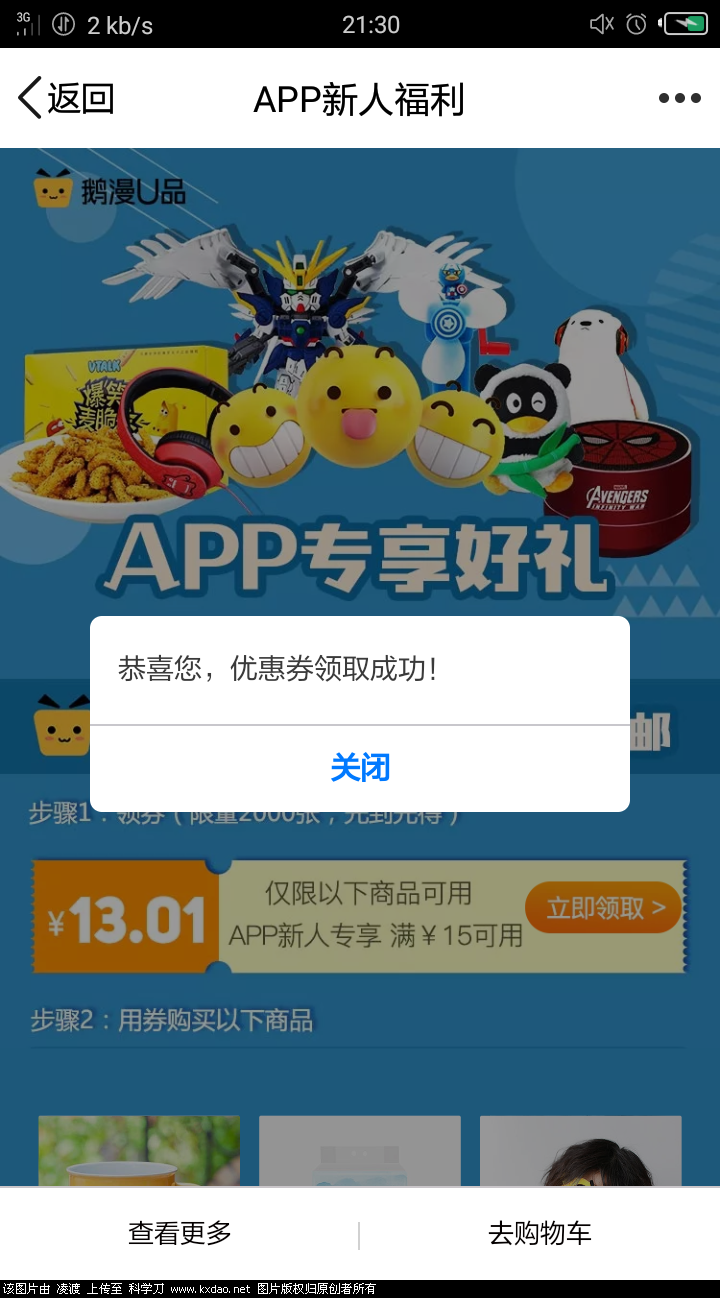Image resolution: width=720 pixels, height=1298 pixels.
Task: Tap the battery indicator in status bar
Action: tap(684, 25)
